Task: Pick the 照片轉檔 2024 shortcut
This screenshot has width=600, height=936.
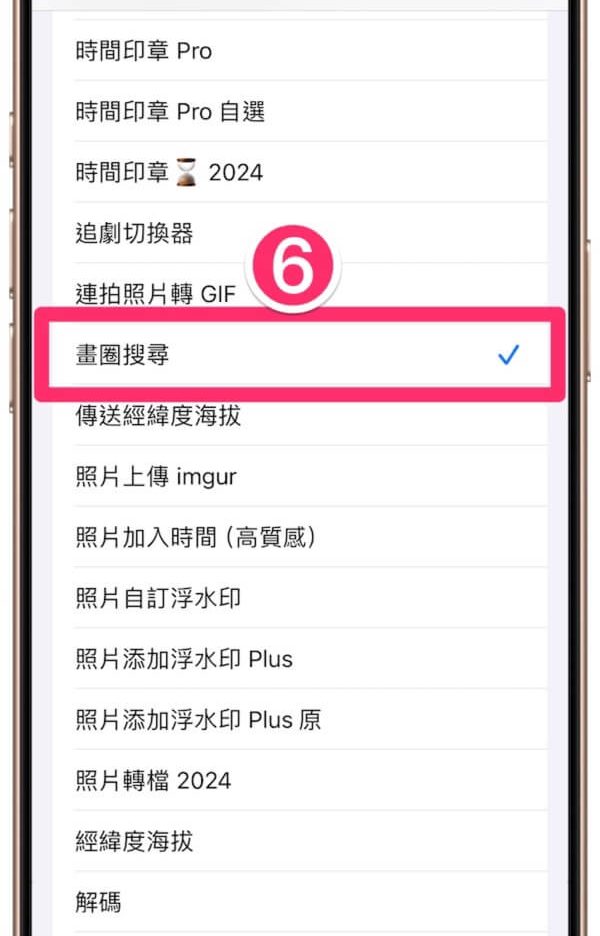Action: (x=153, y=781)
